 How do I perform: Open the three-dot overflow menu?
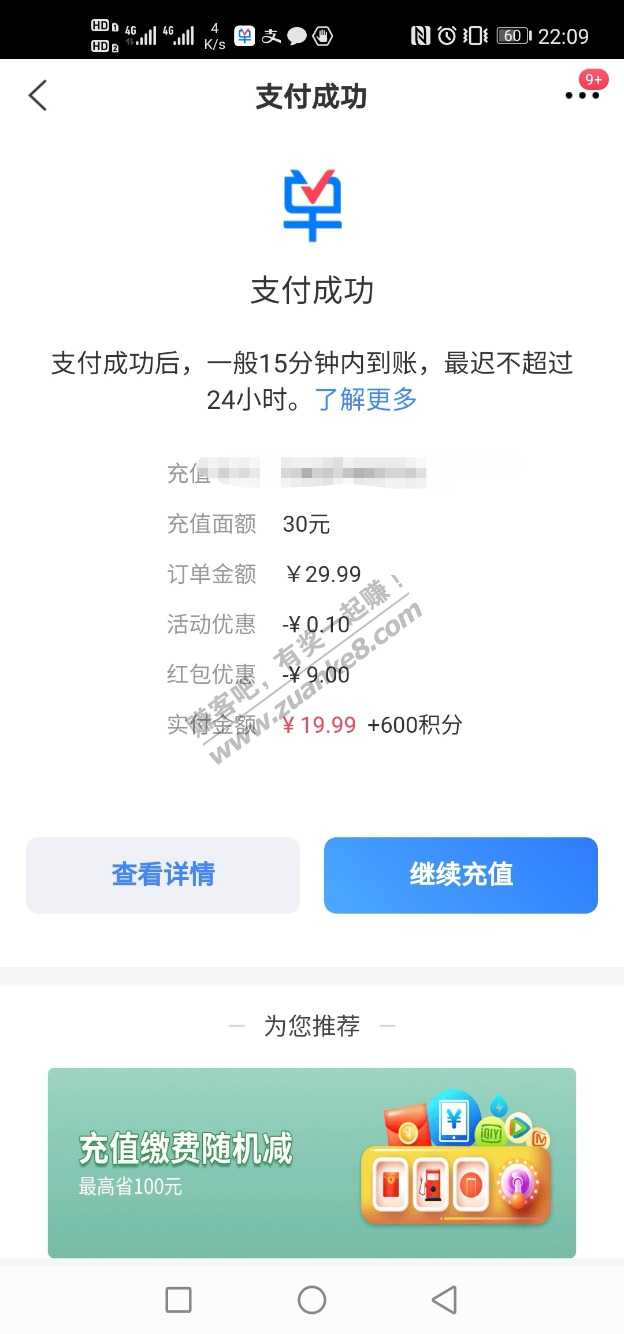point(582,96)
